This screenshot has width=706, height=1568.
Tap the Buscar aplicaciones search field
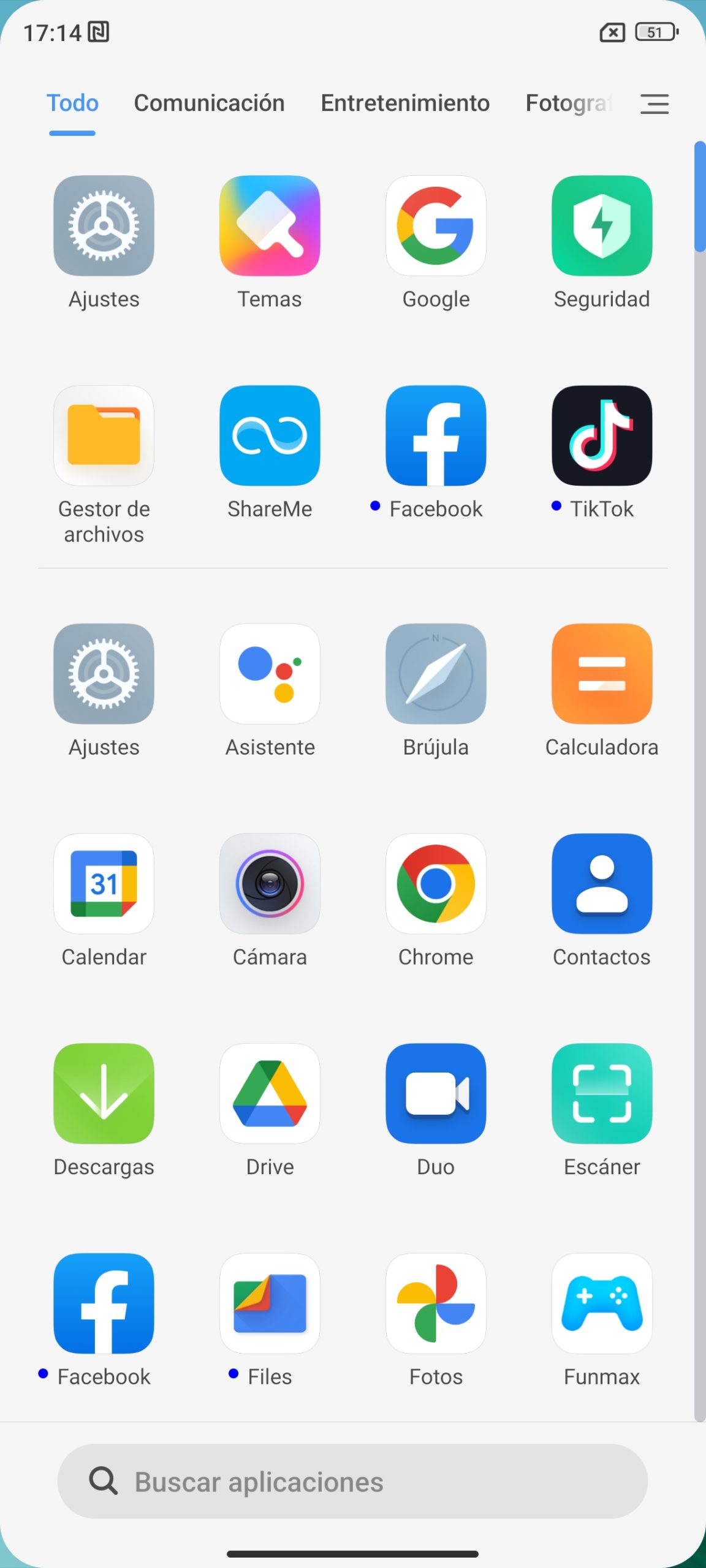coord(352,1482)
